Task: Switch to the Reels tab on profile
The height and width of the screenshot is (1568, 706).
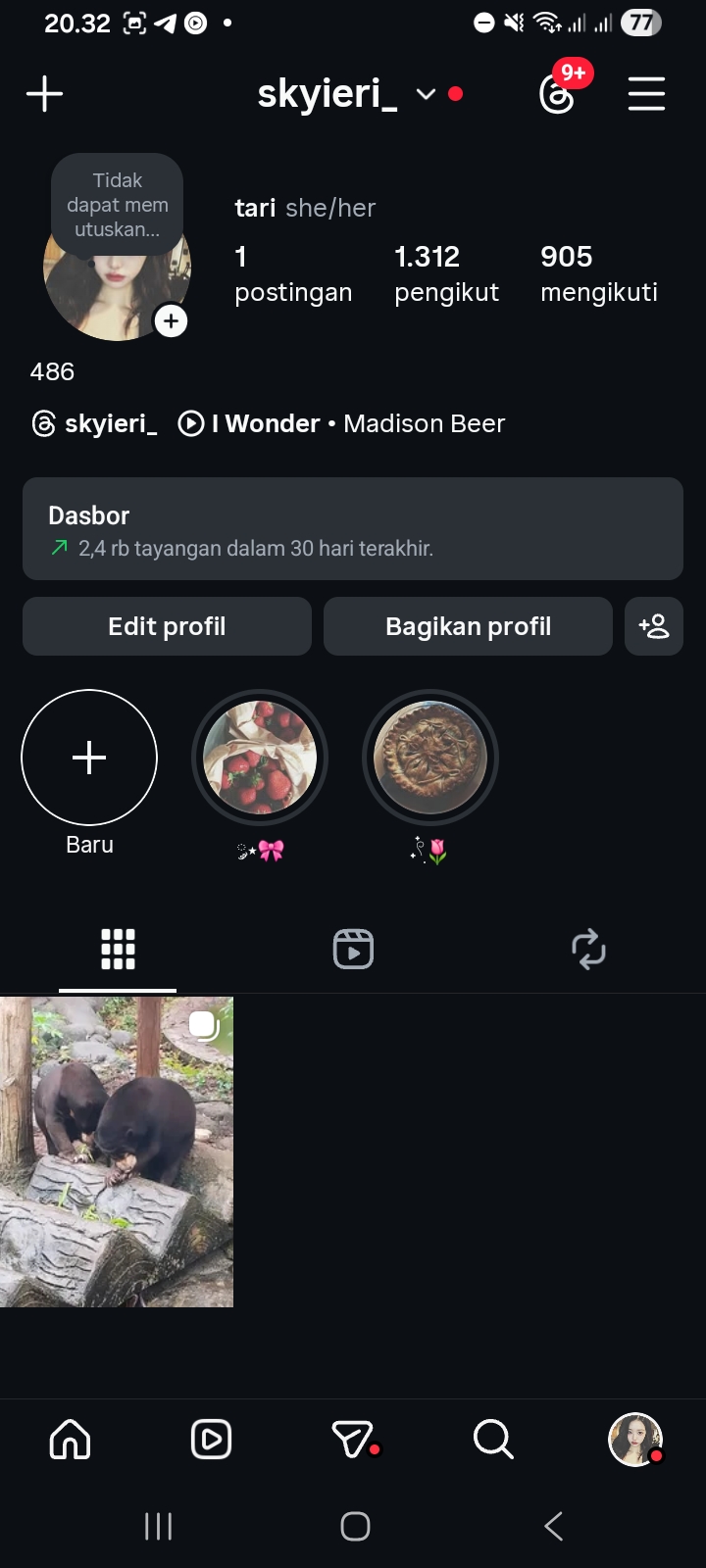Action: [353, 950]
